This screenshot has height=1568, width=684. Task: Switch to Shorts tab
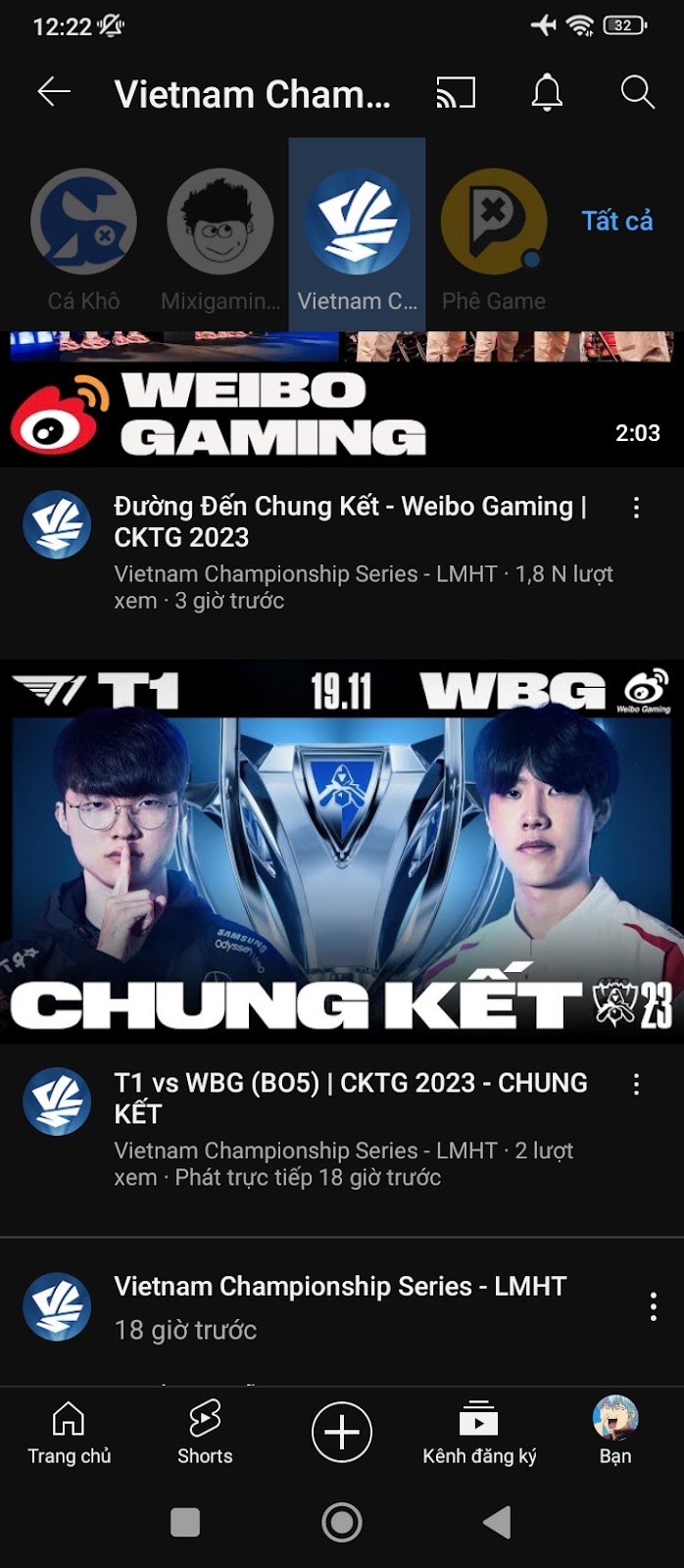pyautogui.click(x=205, y=1432)
